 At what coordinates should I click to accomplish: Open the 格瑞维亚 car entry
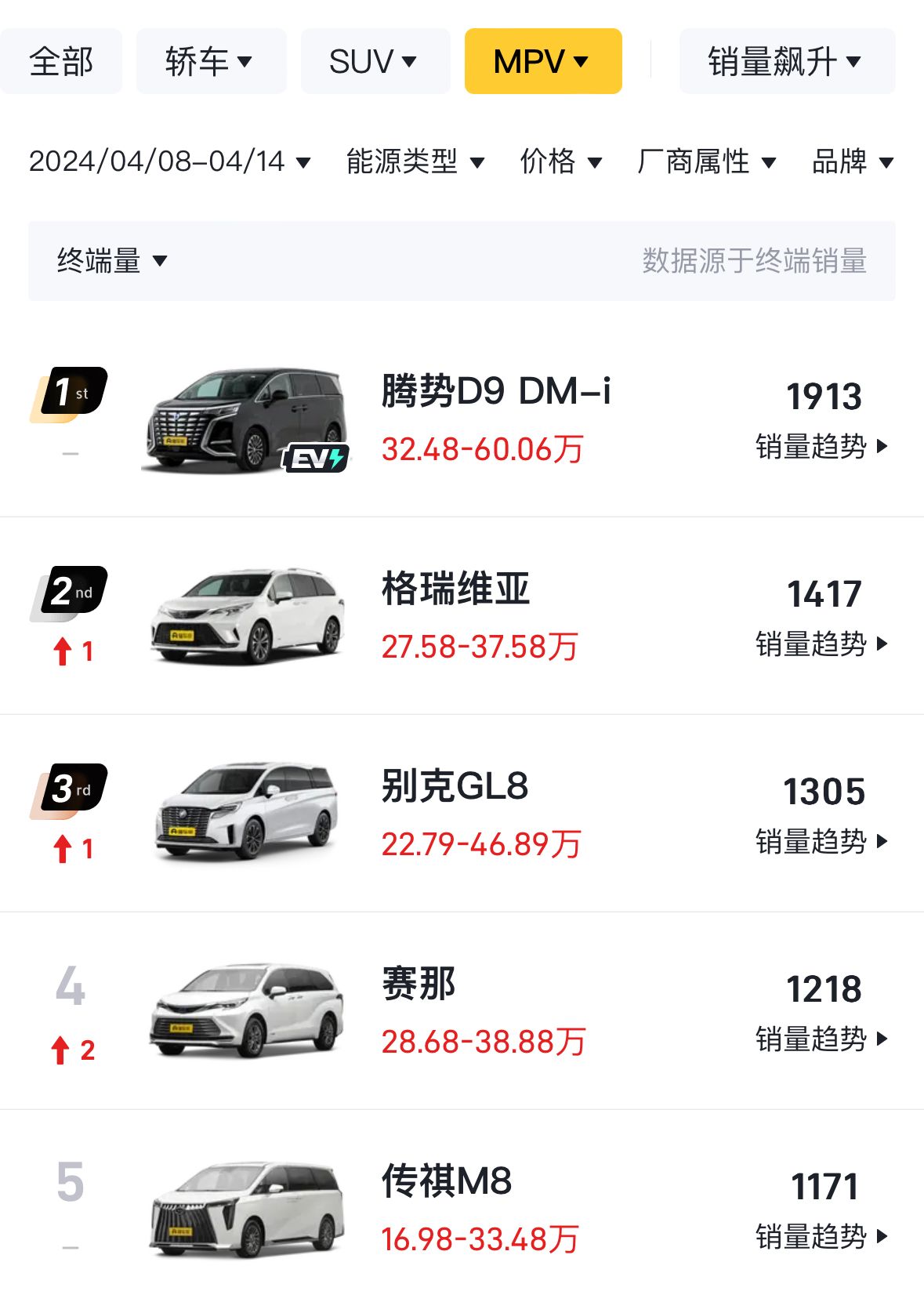(455, 589)
